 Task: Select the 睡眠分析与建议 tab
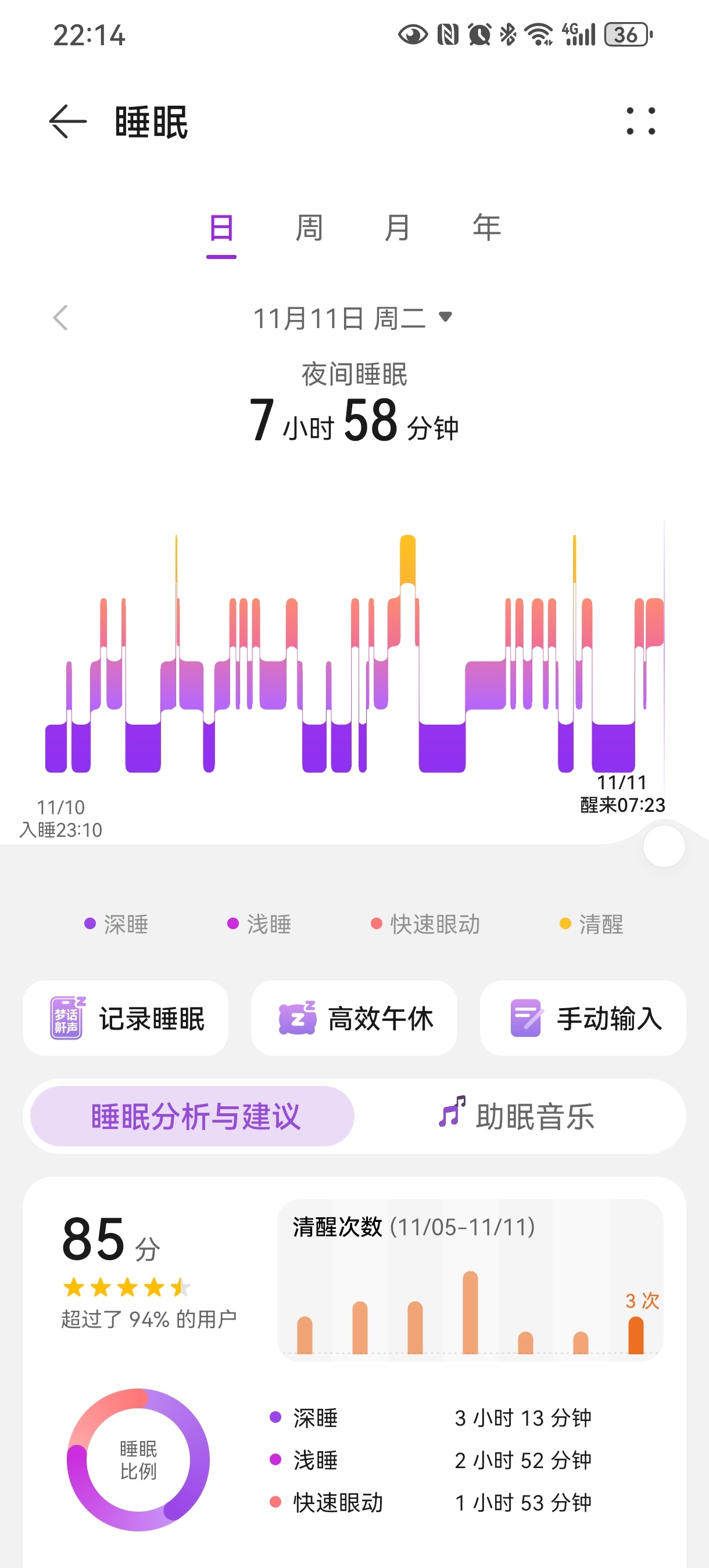tap(192, 1116)
